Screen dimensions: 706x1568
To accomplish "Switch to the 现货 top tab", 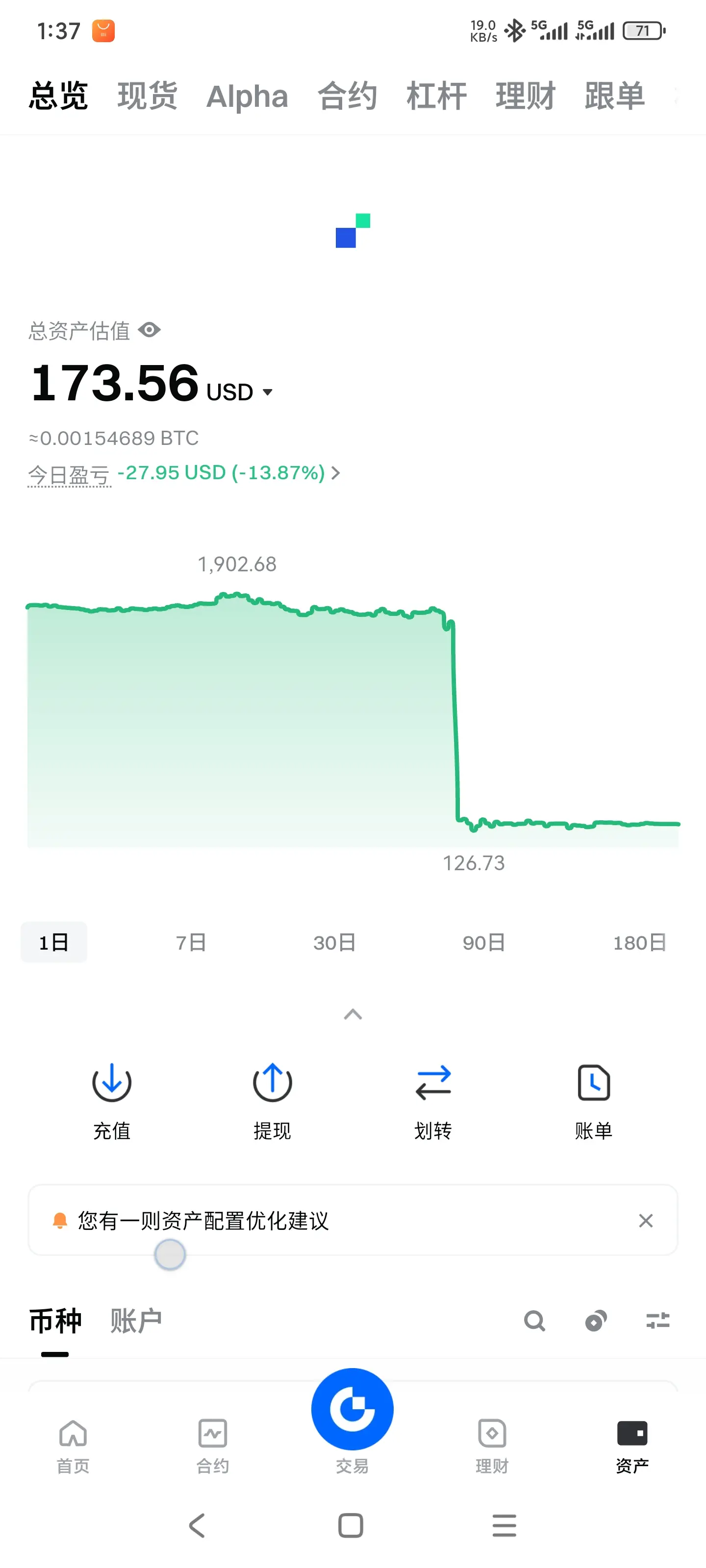I will coord(148,96).
